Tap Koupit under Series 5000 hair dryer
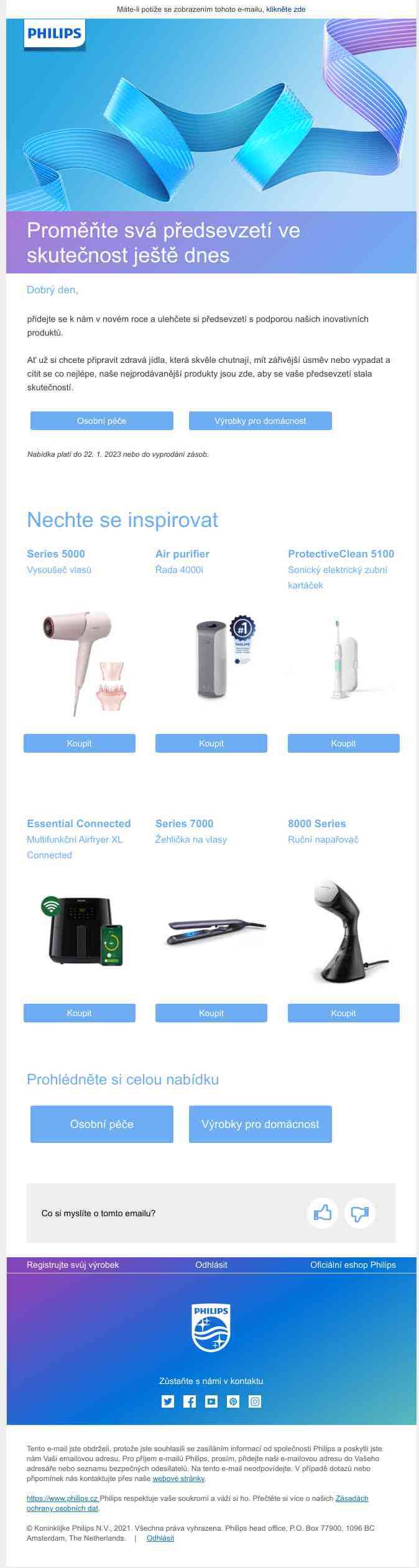This screenshot has width=419, height=1568. [79, 743]
